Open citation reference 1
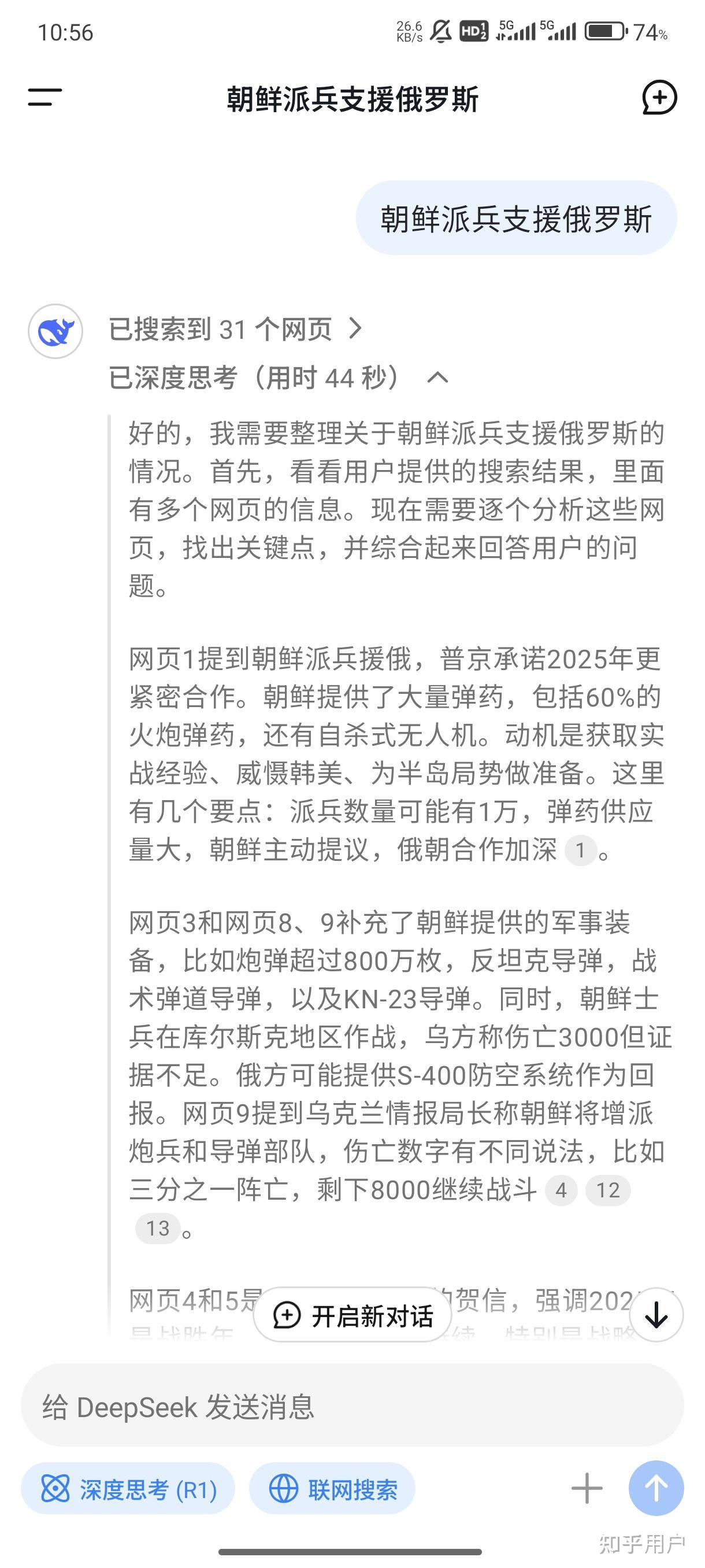The width and height of the screenshot is (705, 1568). [580, 850]
